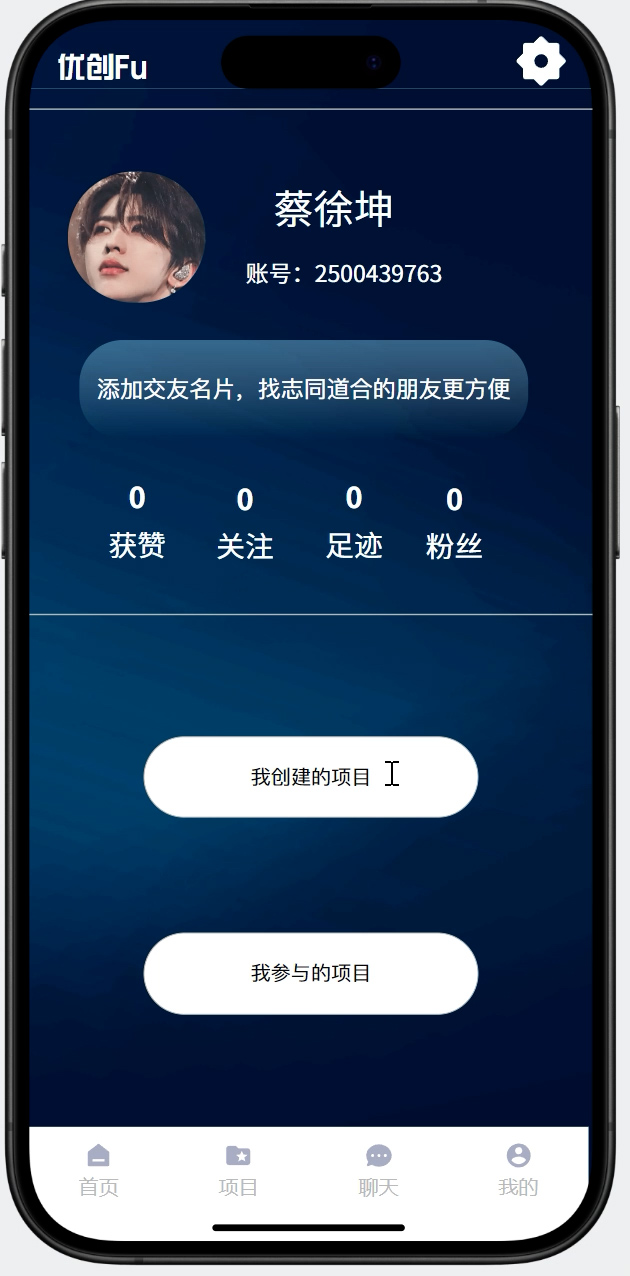Open the 粉丝 followers list
Screen dimensions: 630x1276
(x=454, y=524)
